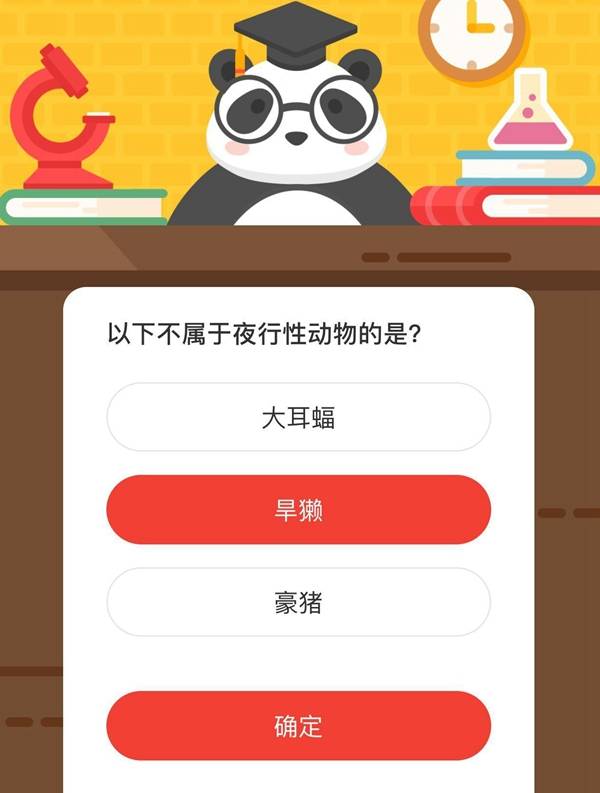Pick the 豪猪 answer option
The width and height of the screenshot is (600, 793).
point(298,603)
